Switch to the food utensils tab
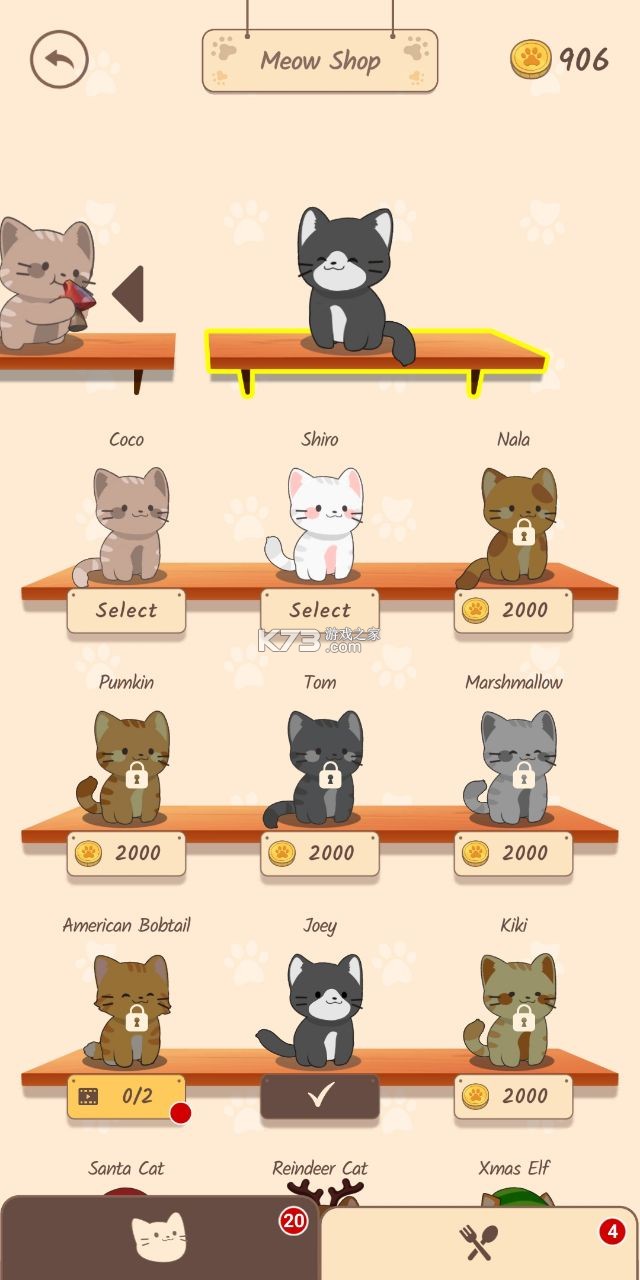This screenshot has height=1280, width=640. 478,1242
